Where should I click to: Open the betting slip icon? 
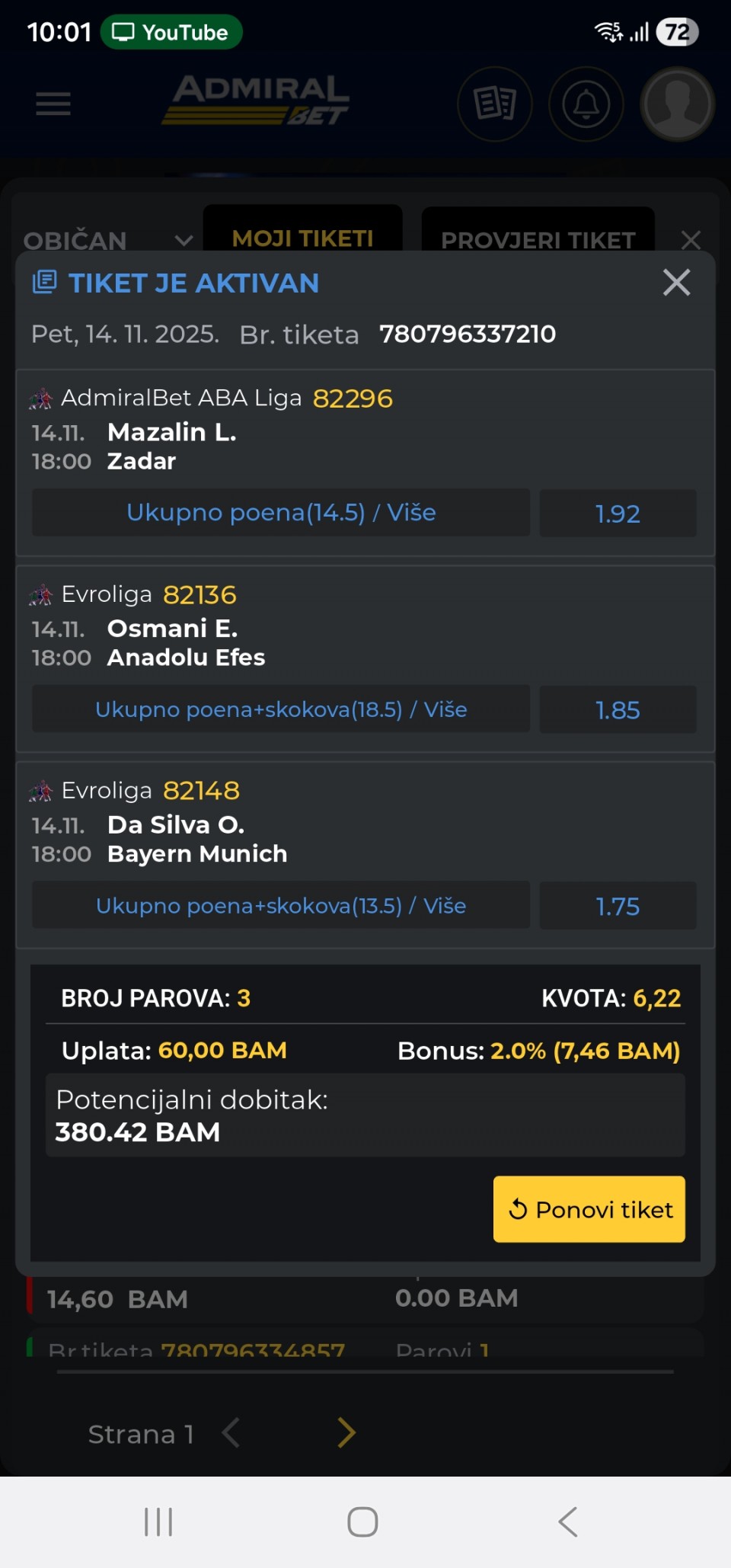495,104
